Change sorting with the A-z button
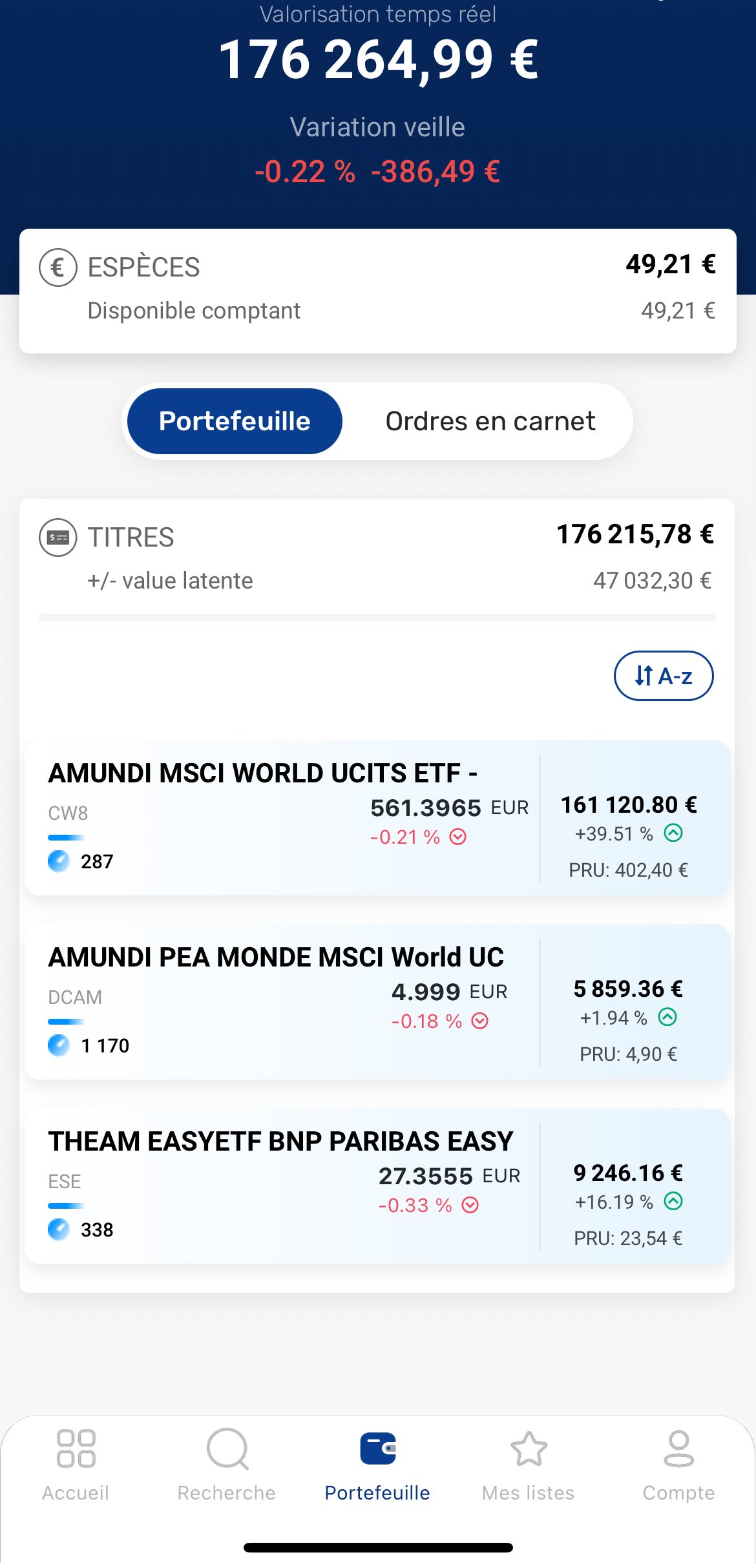756x1568 pixels. 663,676
